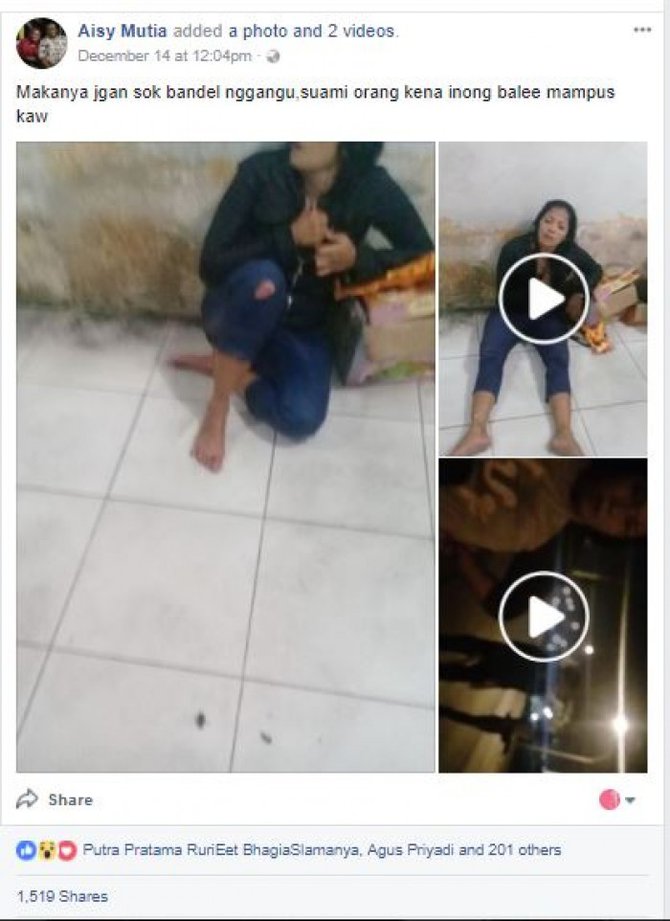The width and height of the screenshot is (670, 921).
Task: Open Aisy Mutia's profile picture
Action: 41,42
